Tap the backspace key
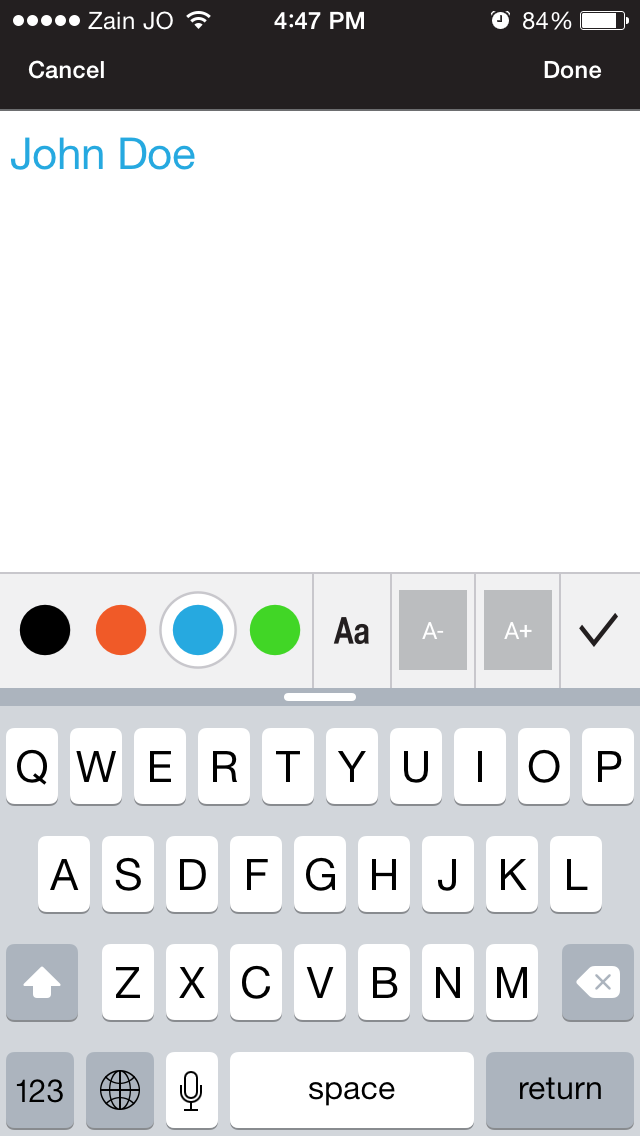Screen dimensions: 640x1136 tap(598, 983)
